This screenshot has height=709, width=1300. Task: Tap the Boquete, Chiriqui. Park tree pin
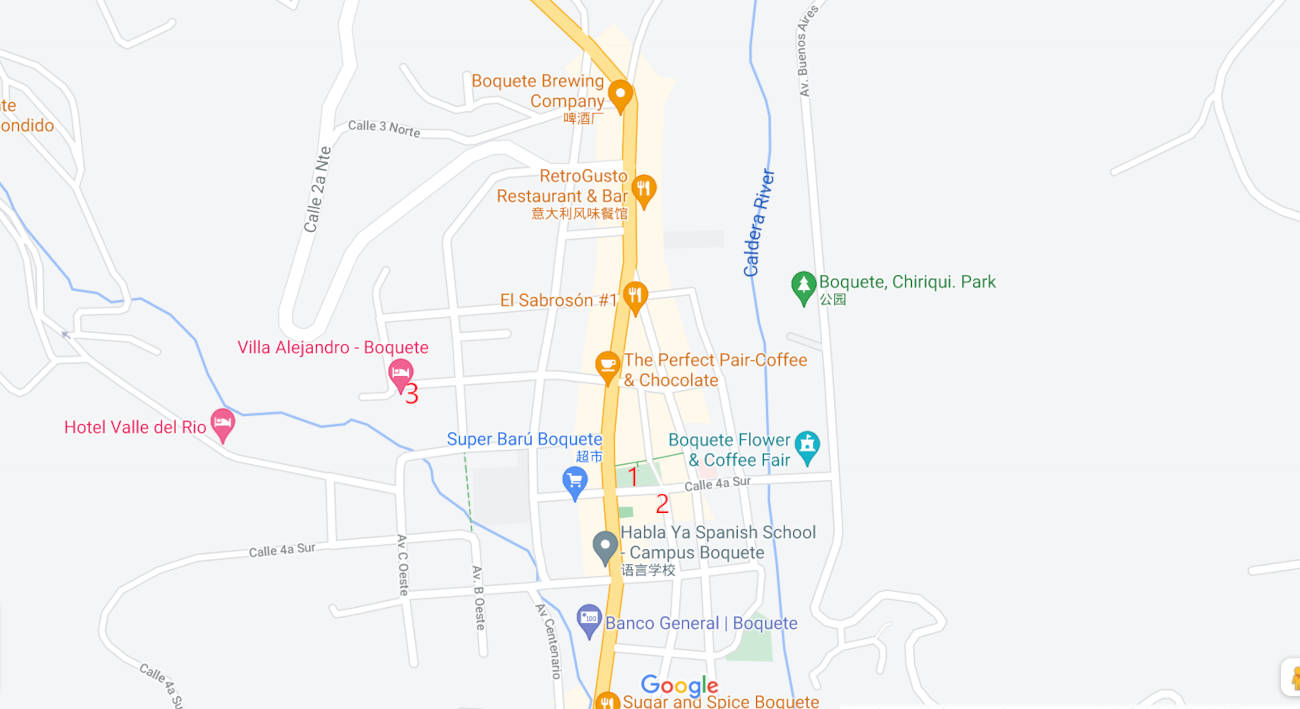(x=802, y=286)
